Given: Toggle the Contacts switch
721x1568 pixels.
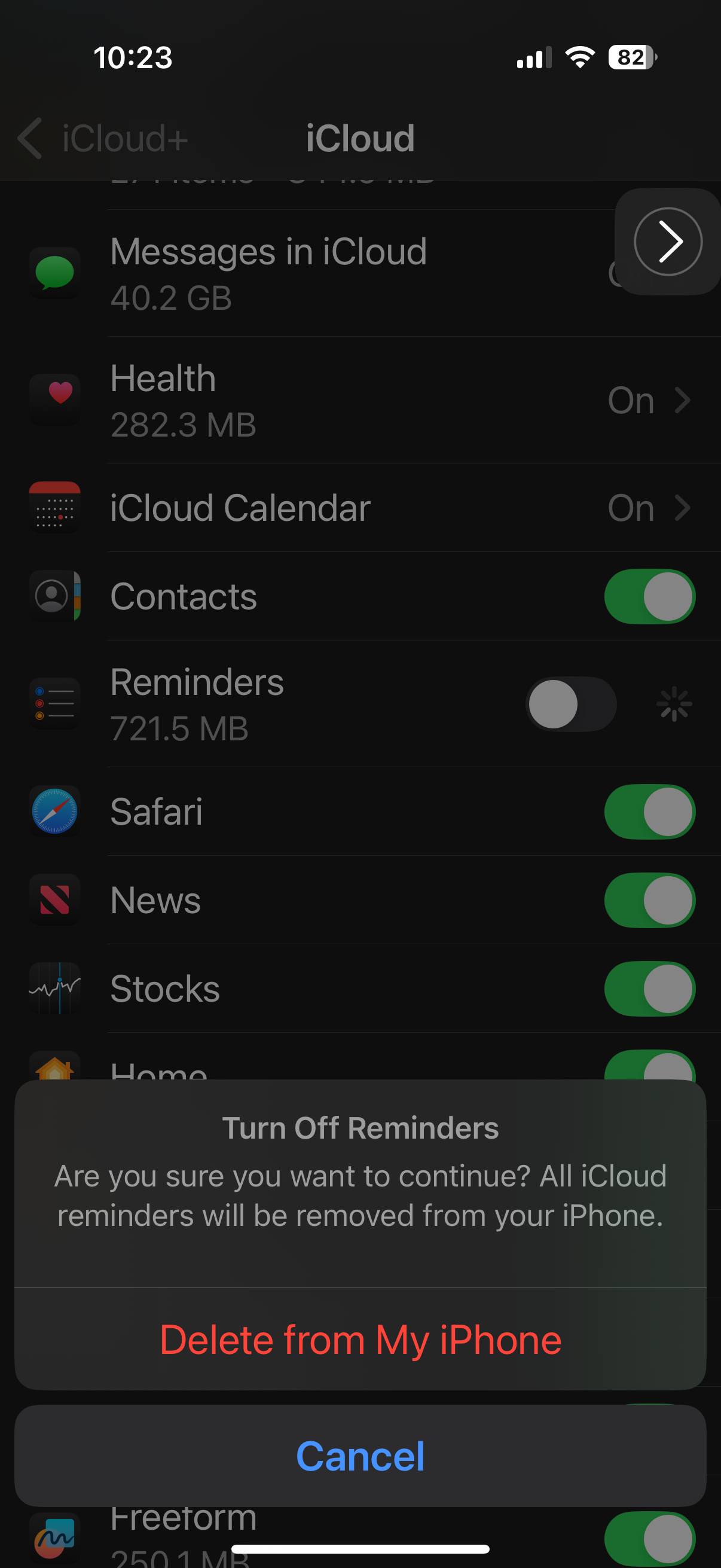Looking at the screenshot, I should pos(650,597).
